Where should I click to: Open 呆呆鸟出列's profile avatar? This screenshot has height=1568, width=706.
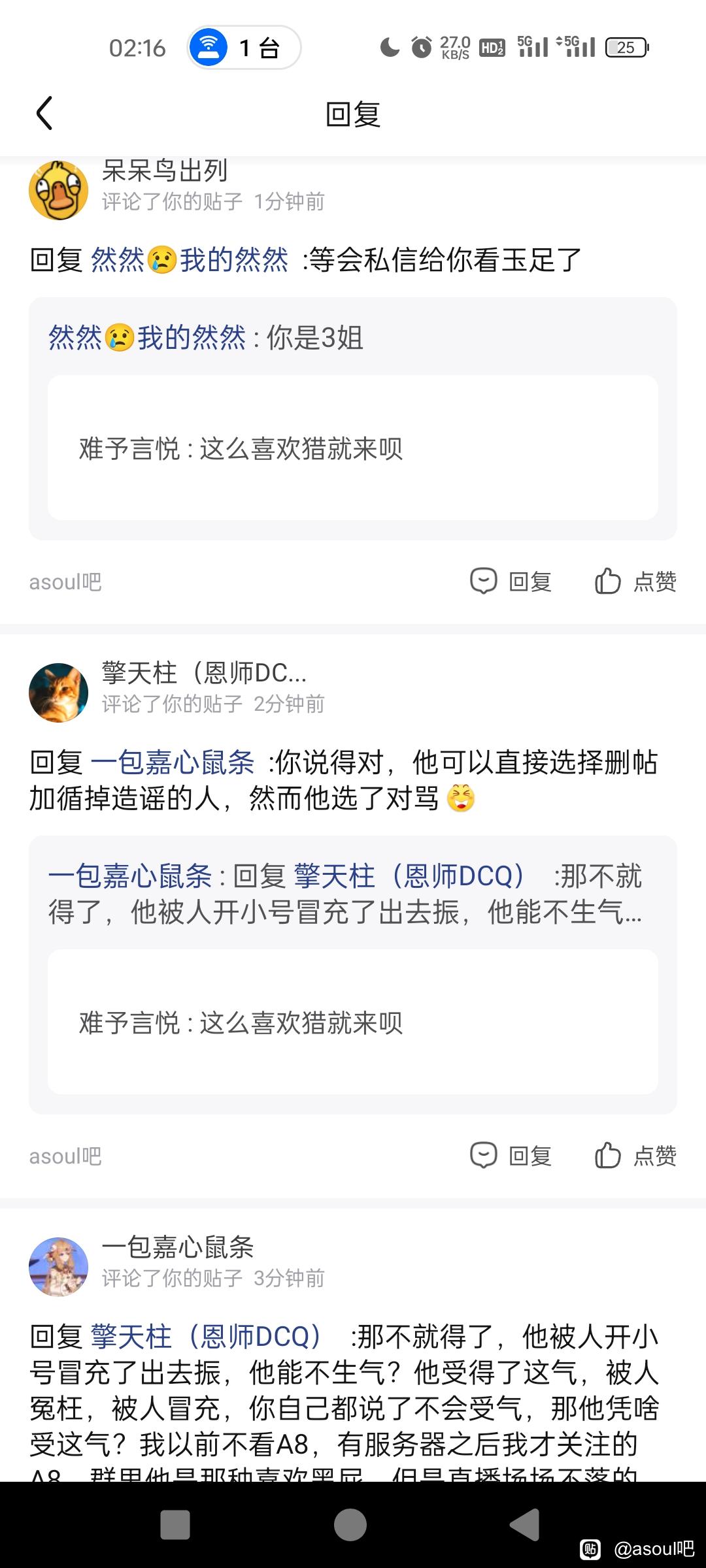(59, 190)
